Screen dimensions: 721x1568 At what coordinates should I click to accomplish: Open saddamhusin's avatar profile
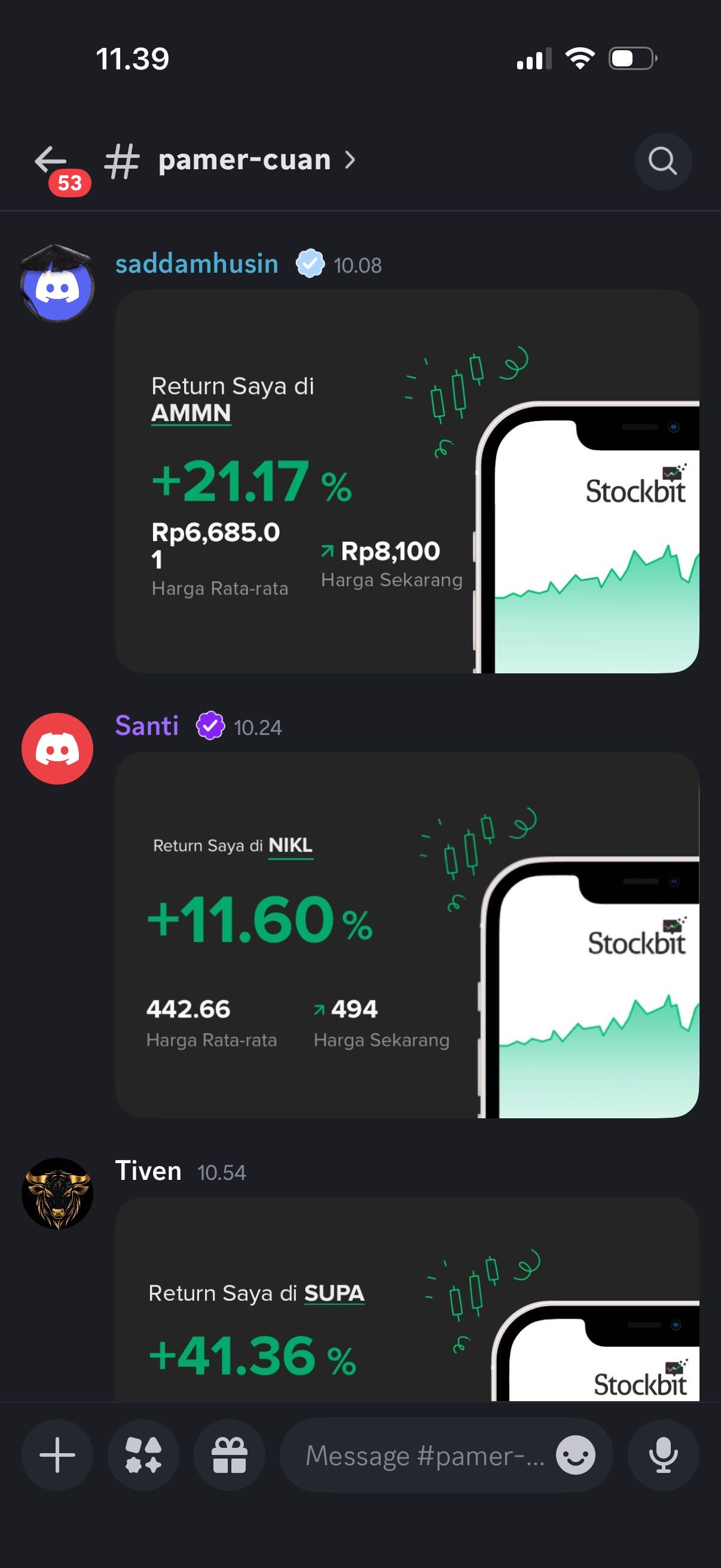point(57,285)
